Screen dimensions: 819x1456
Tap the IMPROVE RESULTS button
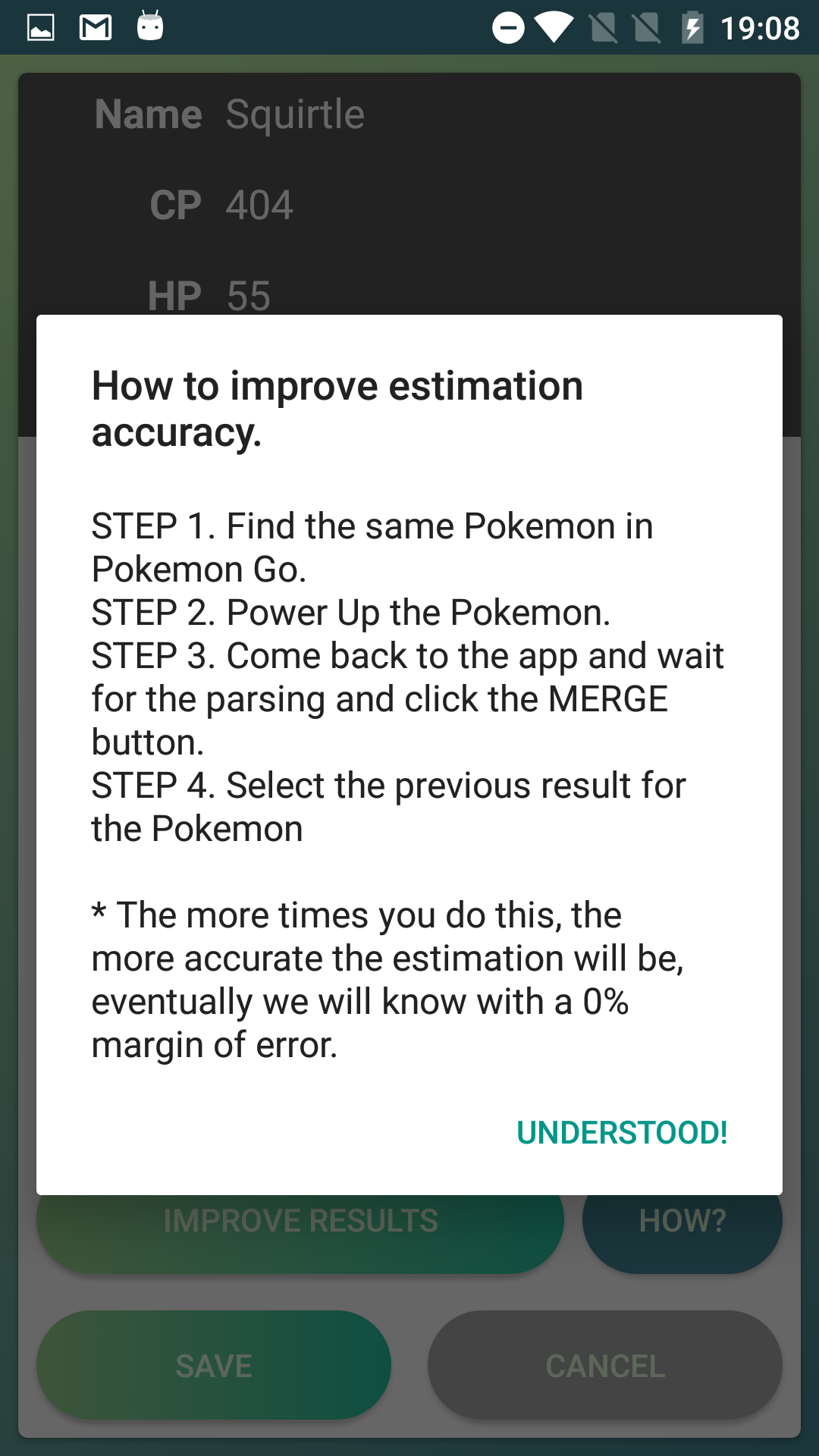[300, 1221]
